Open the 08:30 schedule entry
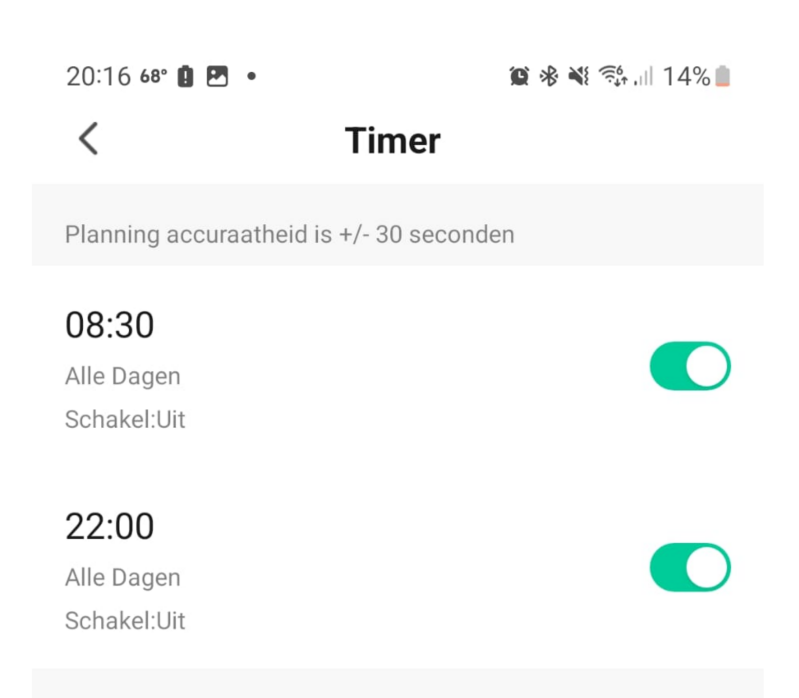Screen dimensions: 799x698 pyautogui.click(x=300, y=370)
